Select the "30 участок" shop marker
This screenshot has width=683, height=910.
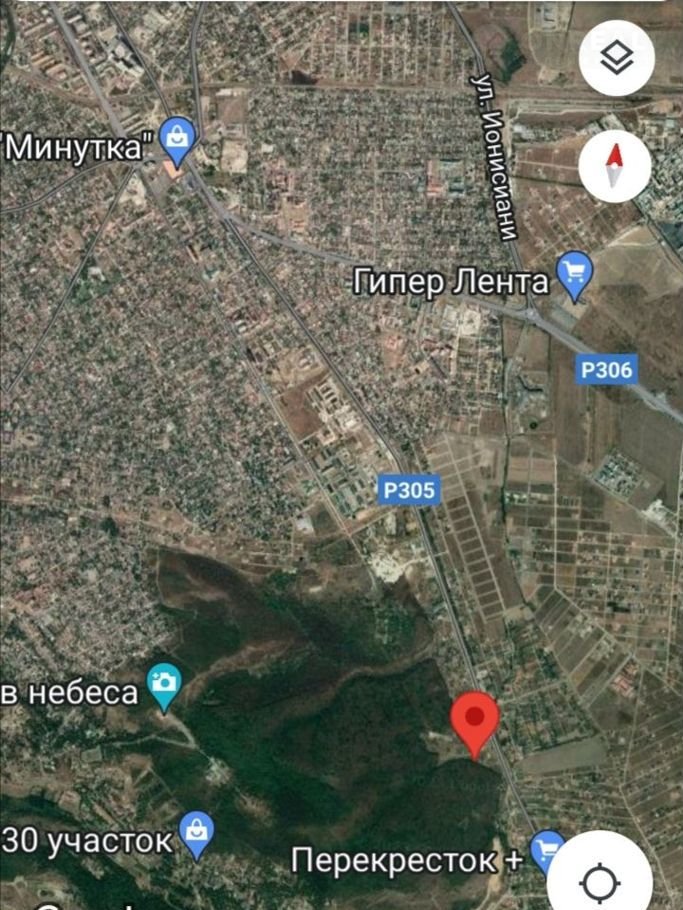(x=197, y=834)
